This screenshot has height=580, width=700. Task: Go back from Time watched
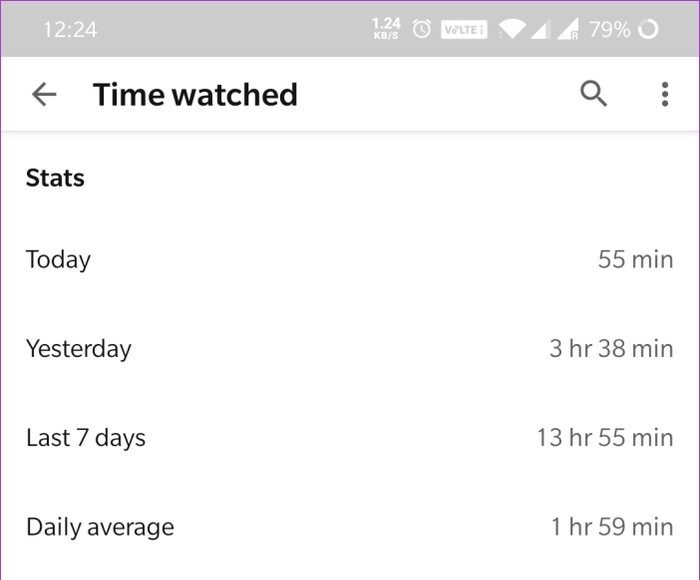click(44, 95)
